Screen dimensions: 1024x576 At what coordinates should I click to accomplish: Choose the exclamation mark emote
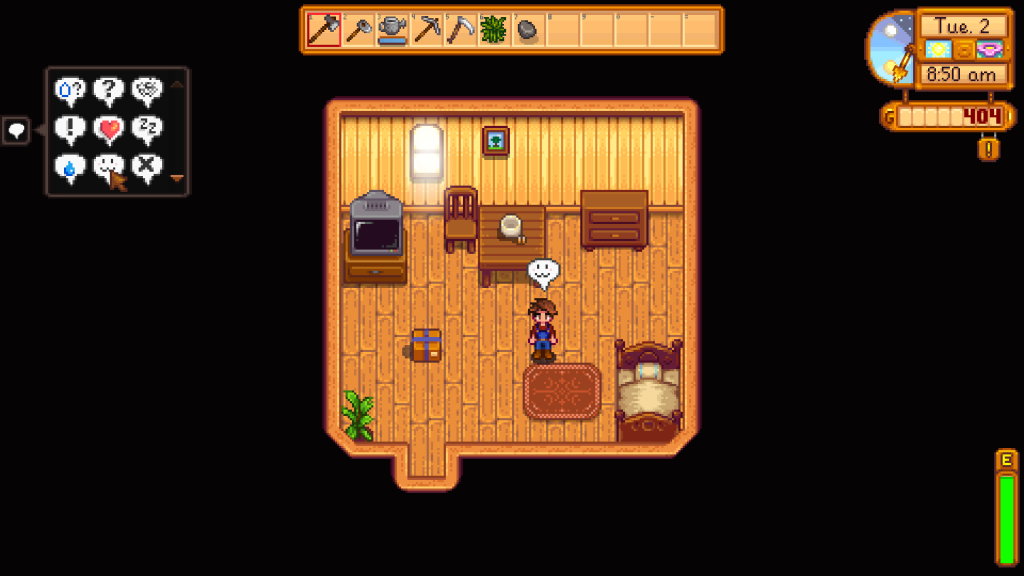tap(70, 129)
